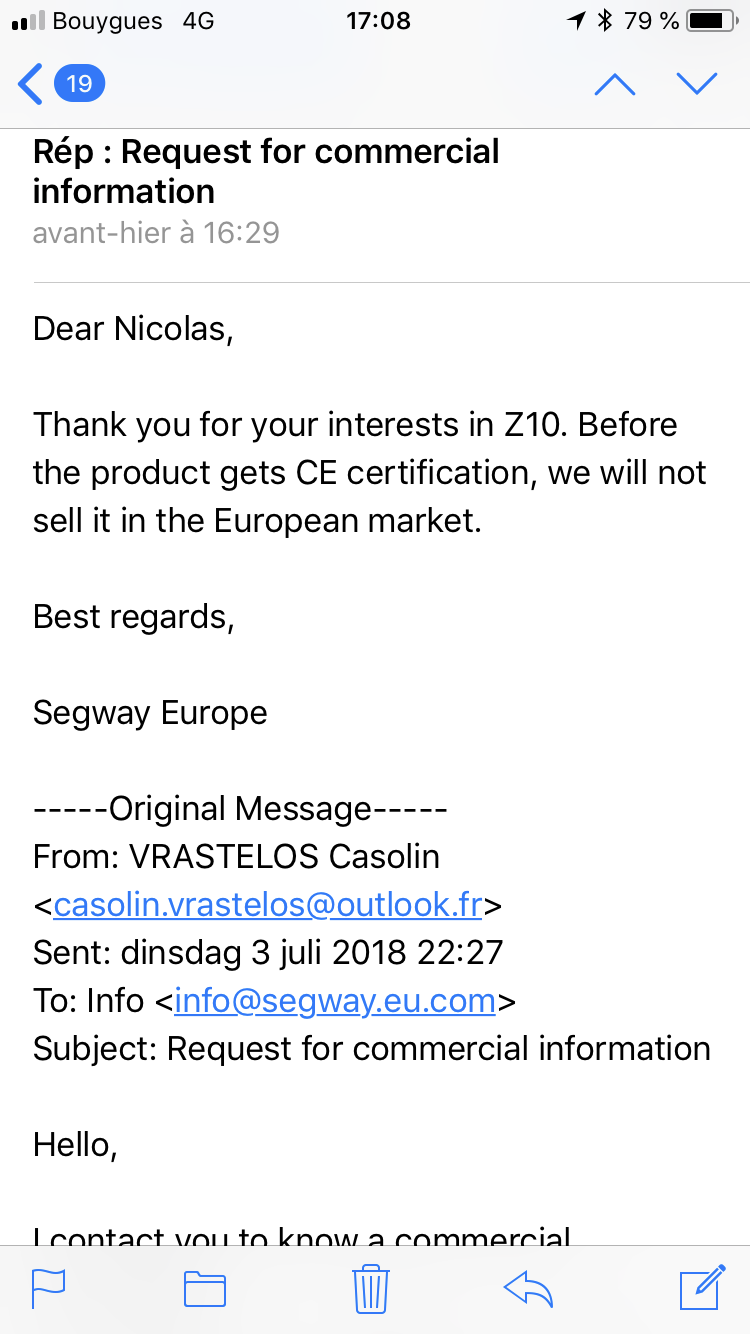Jump to the next email with down arrow
Screen dimensions: 750x1334
point(697,84)
